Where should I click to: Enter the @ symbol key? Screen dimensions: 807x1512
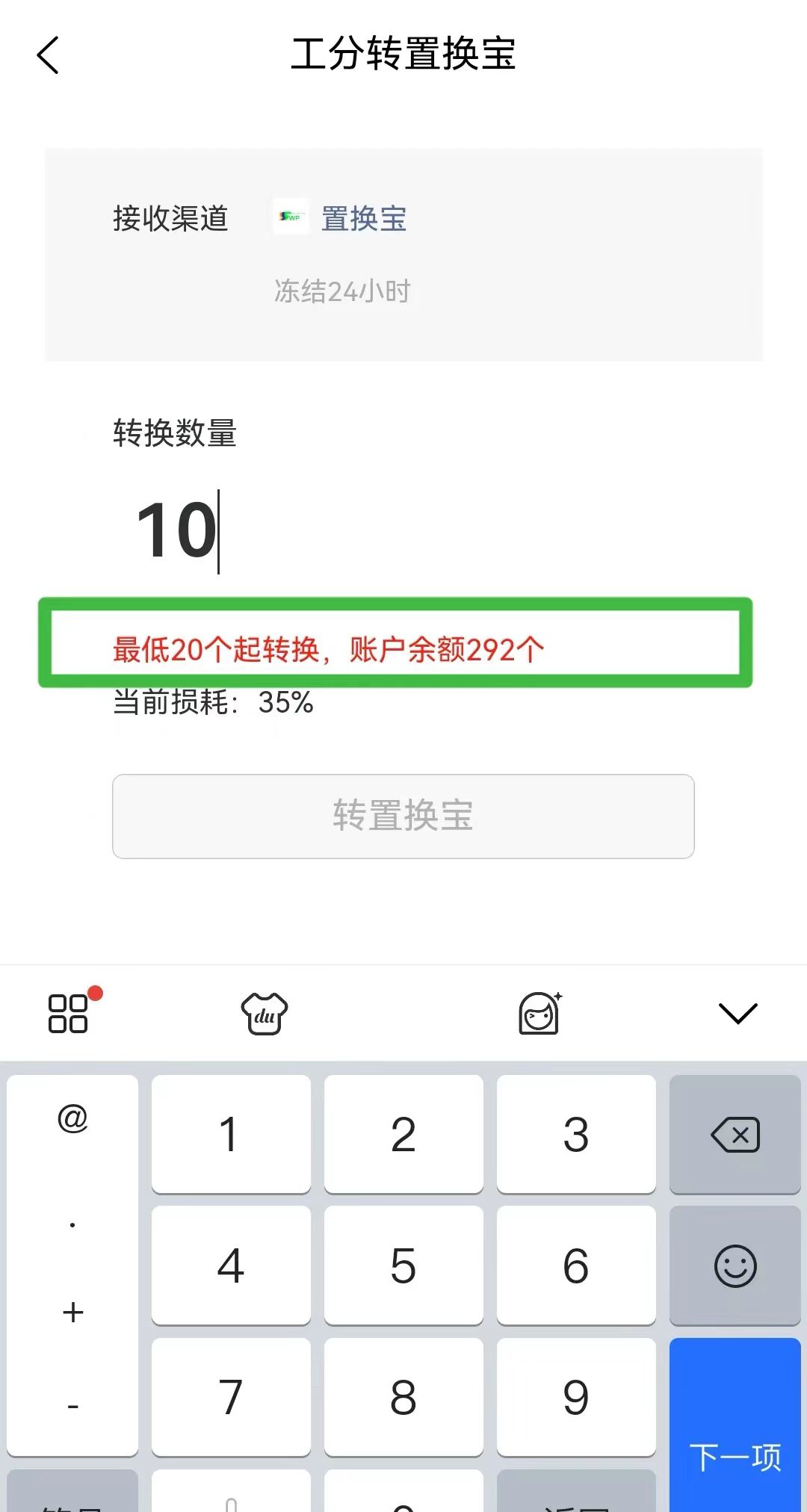[x=72, y=1118]
